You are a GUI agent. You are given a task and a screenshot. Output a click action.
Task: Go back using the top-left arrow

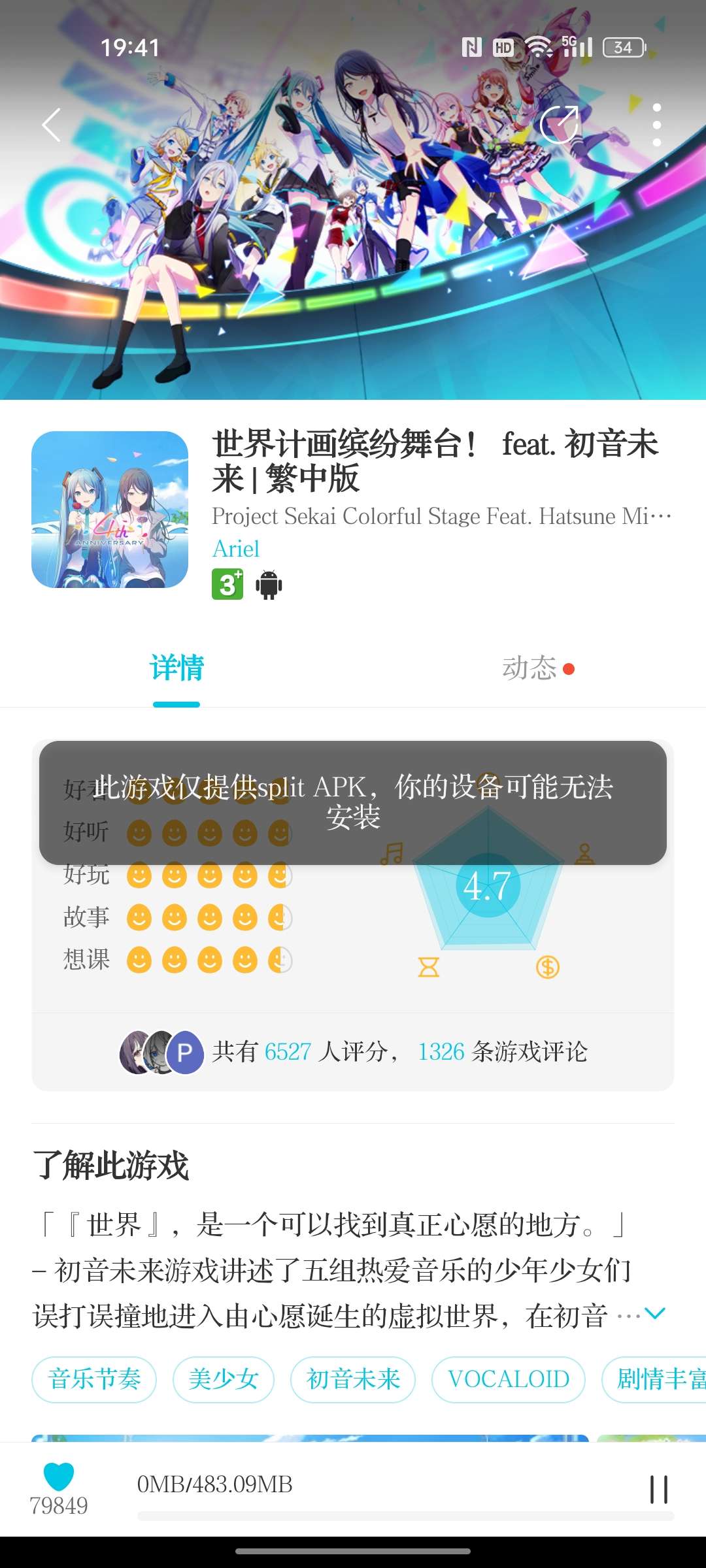click(52, 125)
